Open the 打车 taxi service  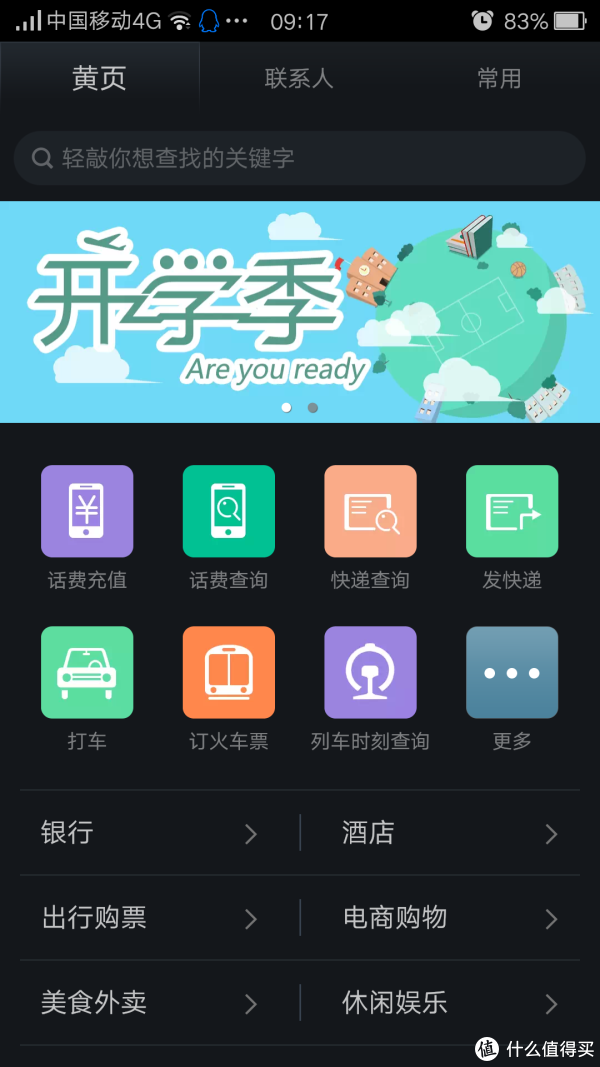point(87,673)
